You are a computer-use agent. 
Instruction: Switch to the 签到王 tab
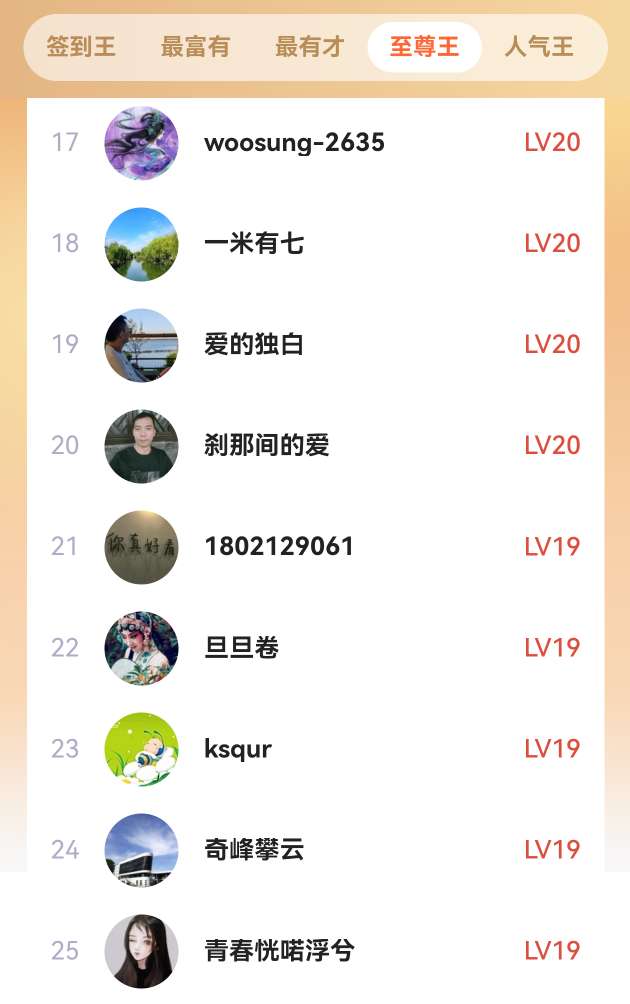pos(81,47)
